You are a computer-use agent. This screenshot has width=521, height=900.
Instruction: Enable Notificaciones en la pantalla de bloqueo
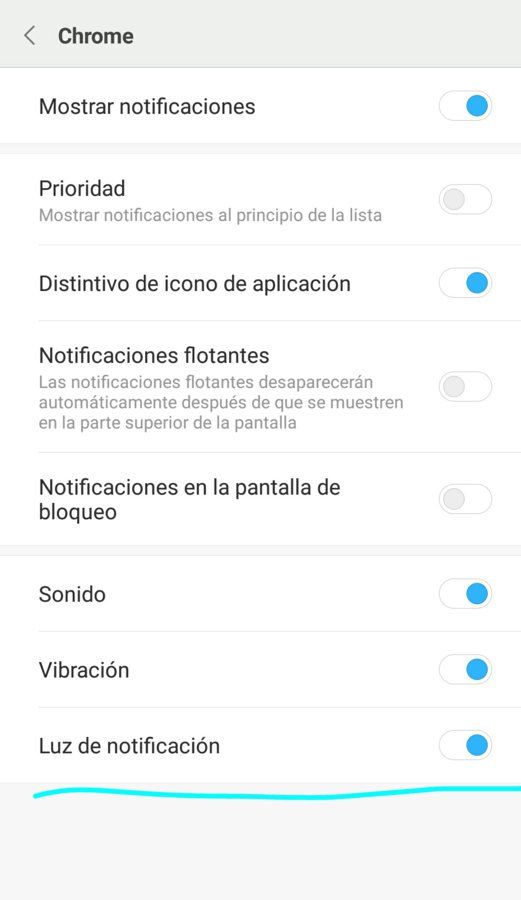tap(465, 499)
